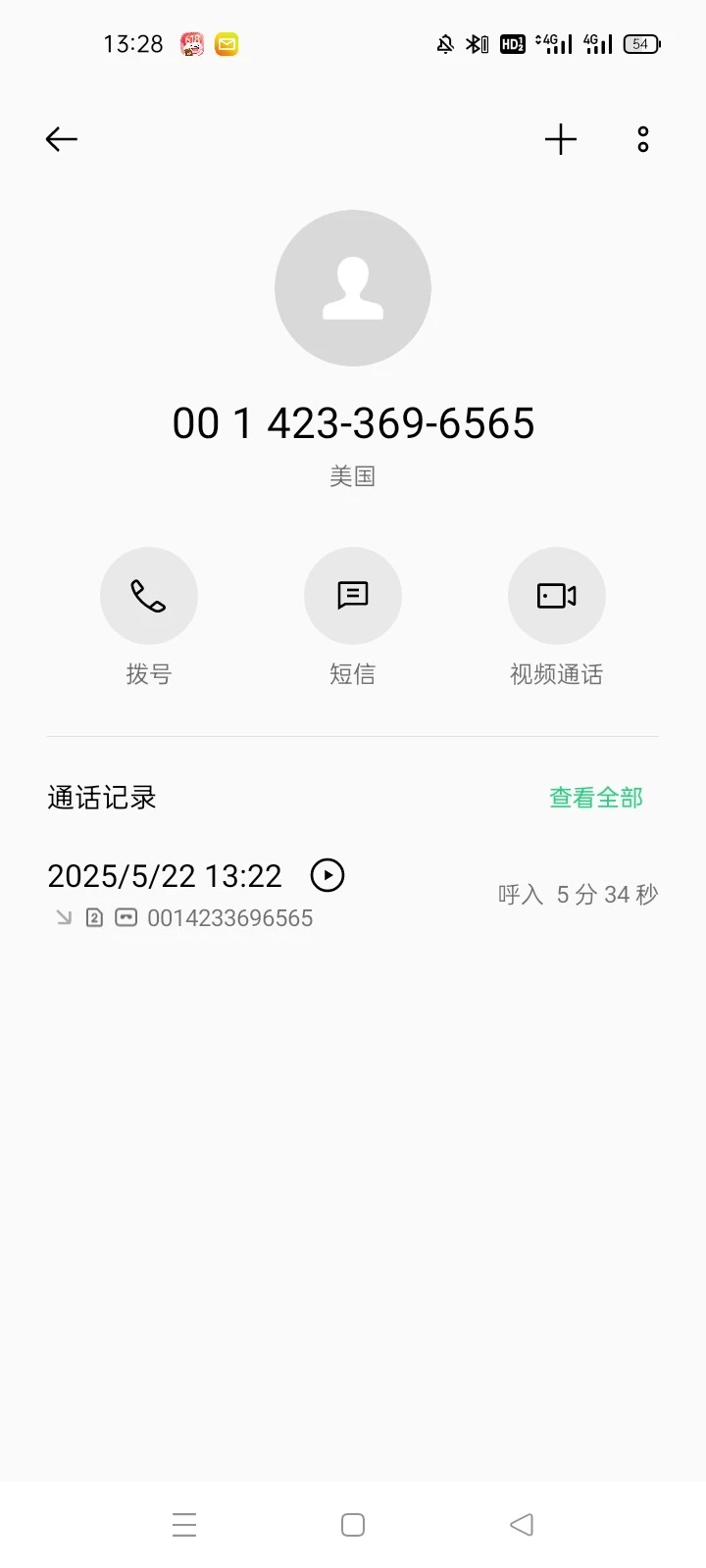Tap the battery indicator showing 54
The width and height of the screenshot is (706, 1568).
[641, 43]
